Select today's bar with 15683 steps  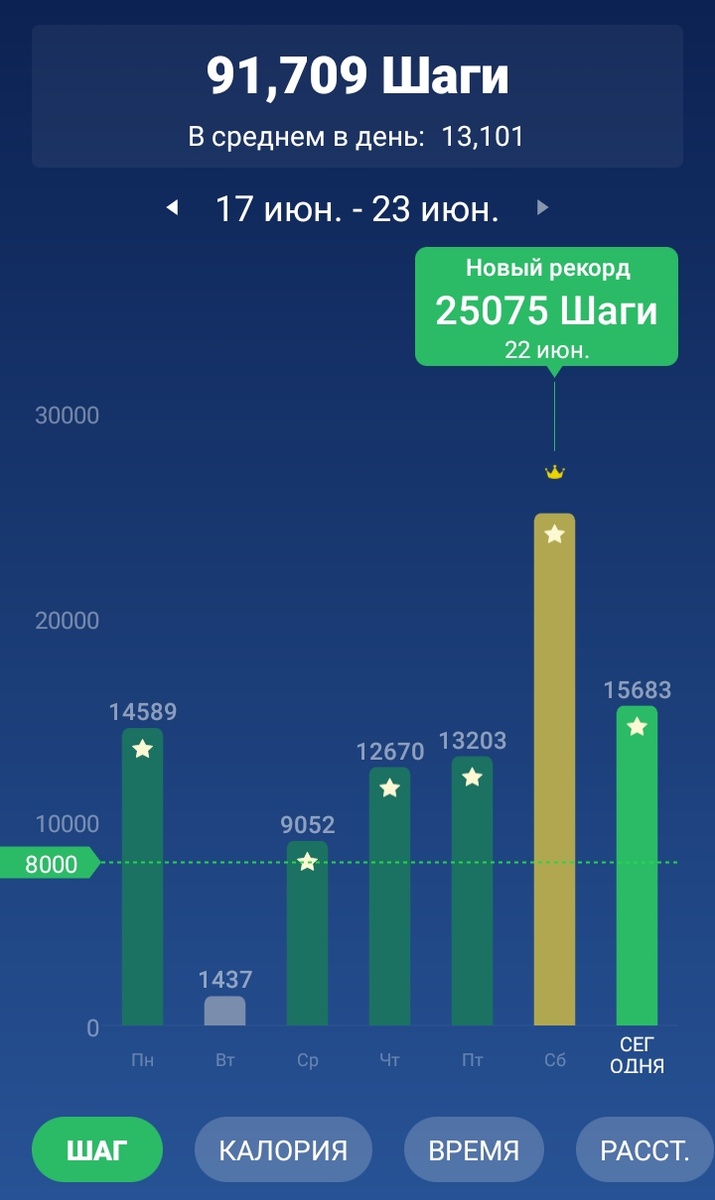pyautogui.click(x=637, y=866)
